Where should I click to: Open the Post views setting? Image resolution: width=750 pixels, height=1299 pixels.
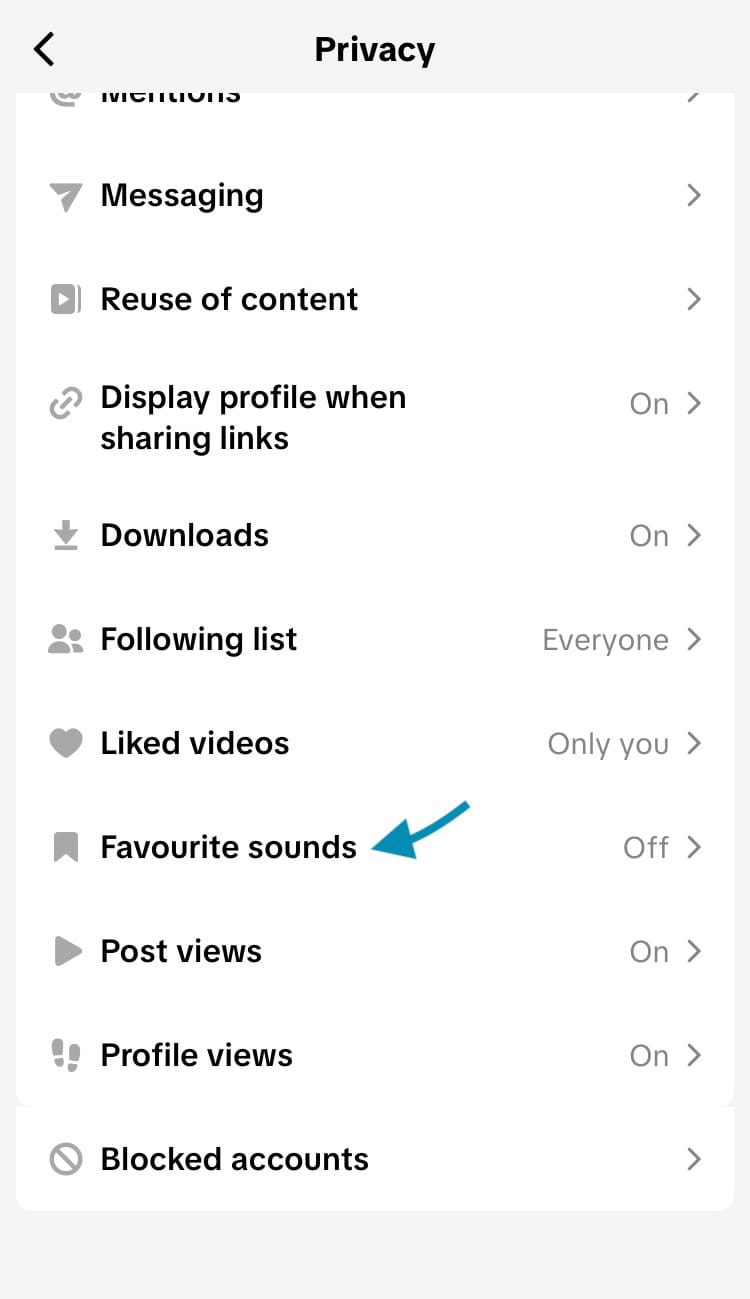coord(375,952)
